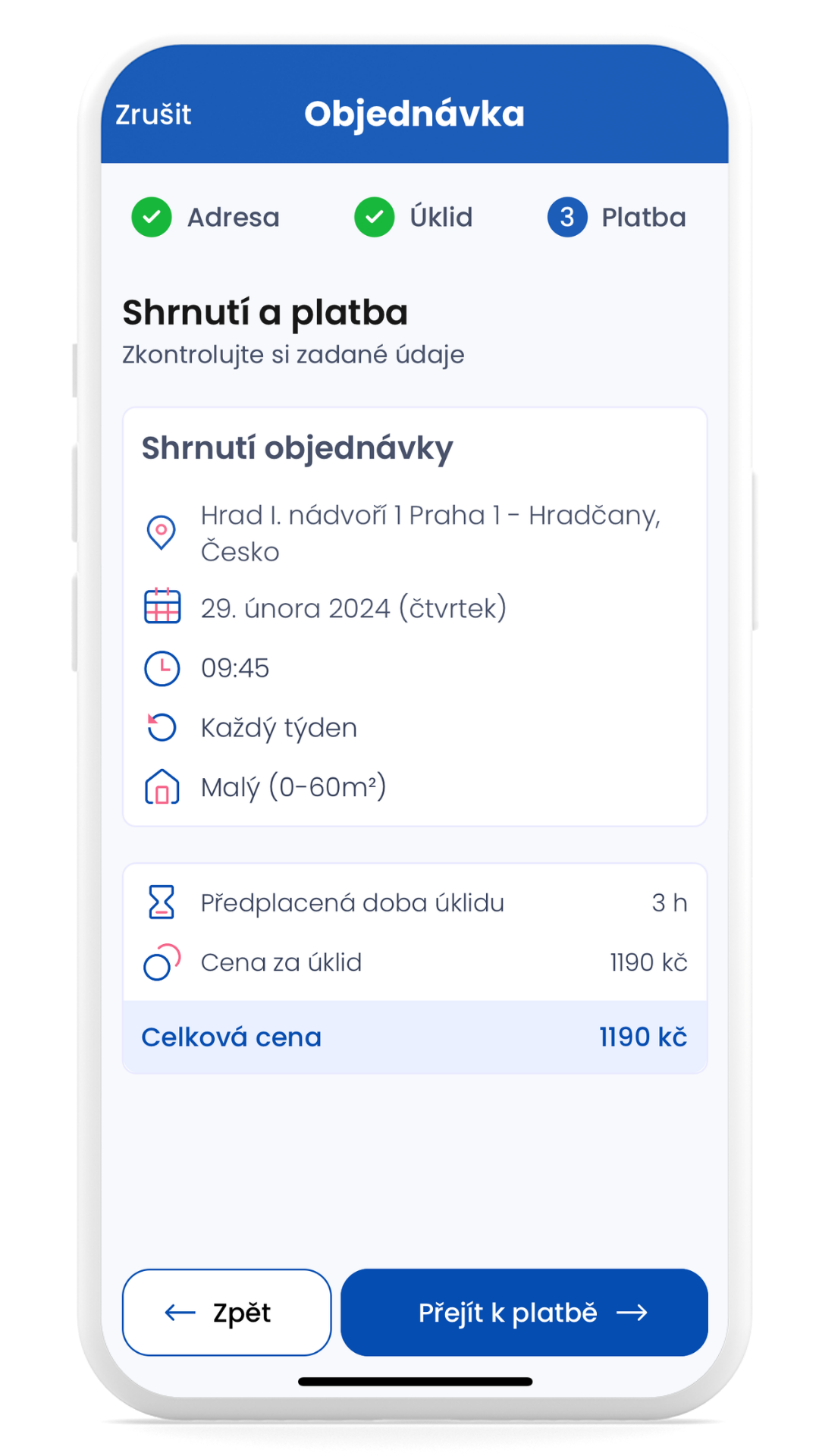Return to the Adresa step

click(x=206, y=218)
